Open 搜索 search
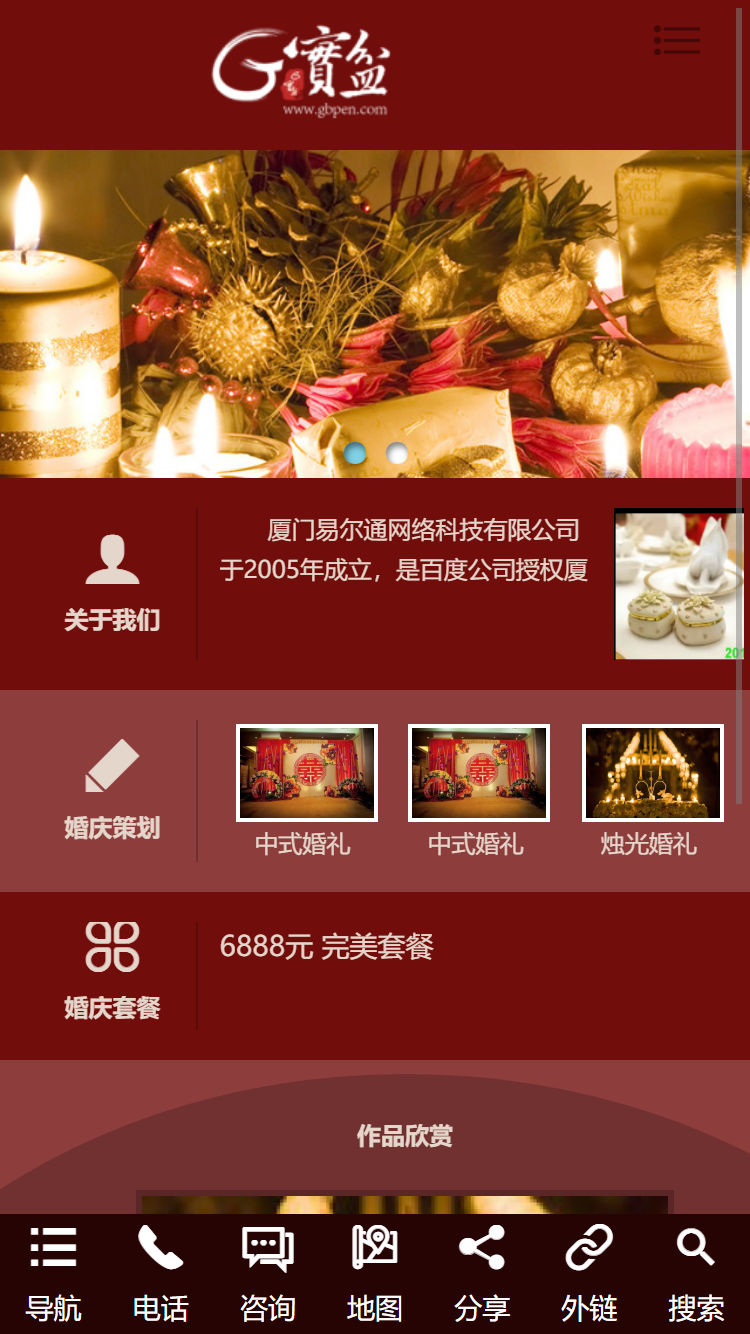The width and height of the screenshot is (750, 1334). [696, 1272]
